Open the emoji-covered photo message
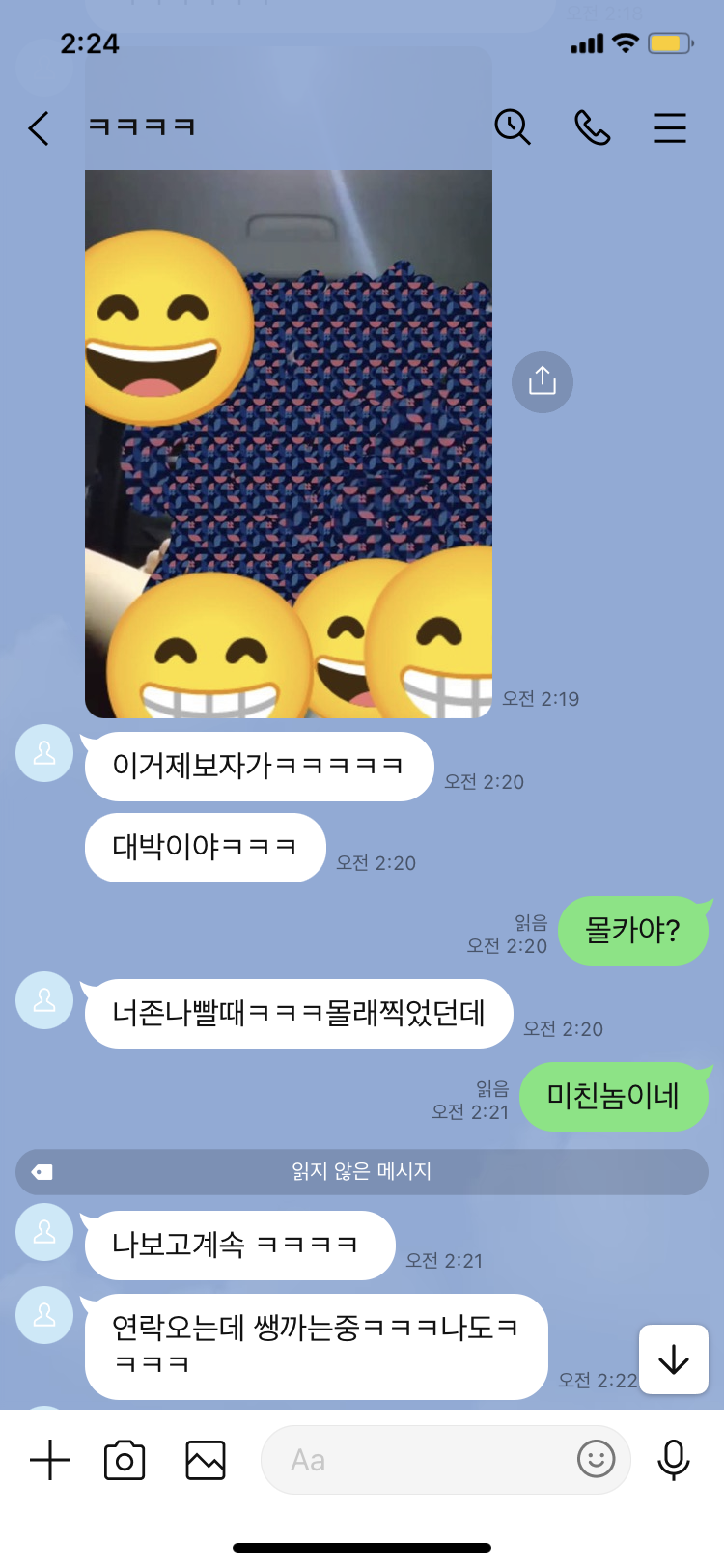Screen dimensions: 724x1568 click(x=289, y=444)
